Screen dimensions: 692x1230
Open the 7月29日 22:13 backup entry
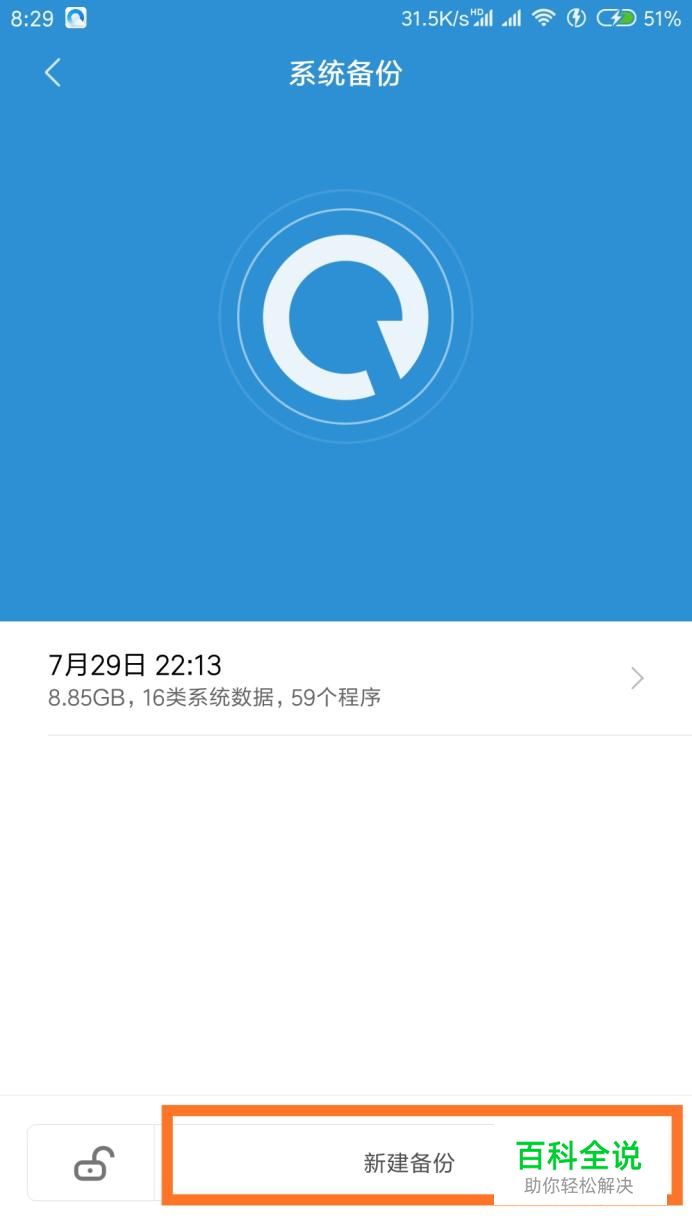pos(346,679)
